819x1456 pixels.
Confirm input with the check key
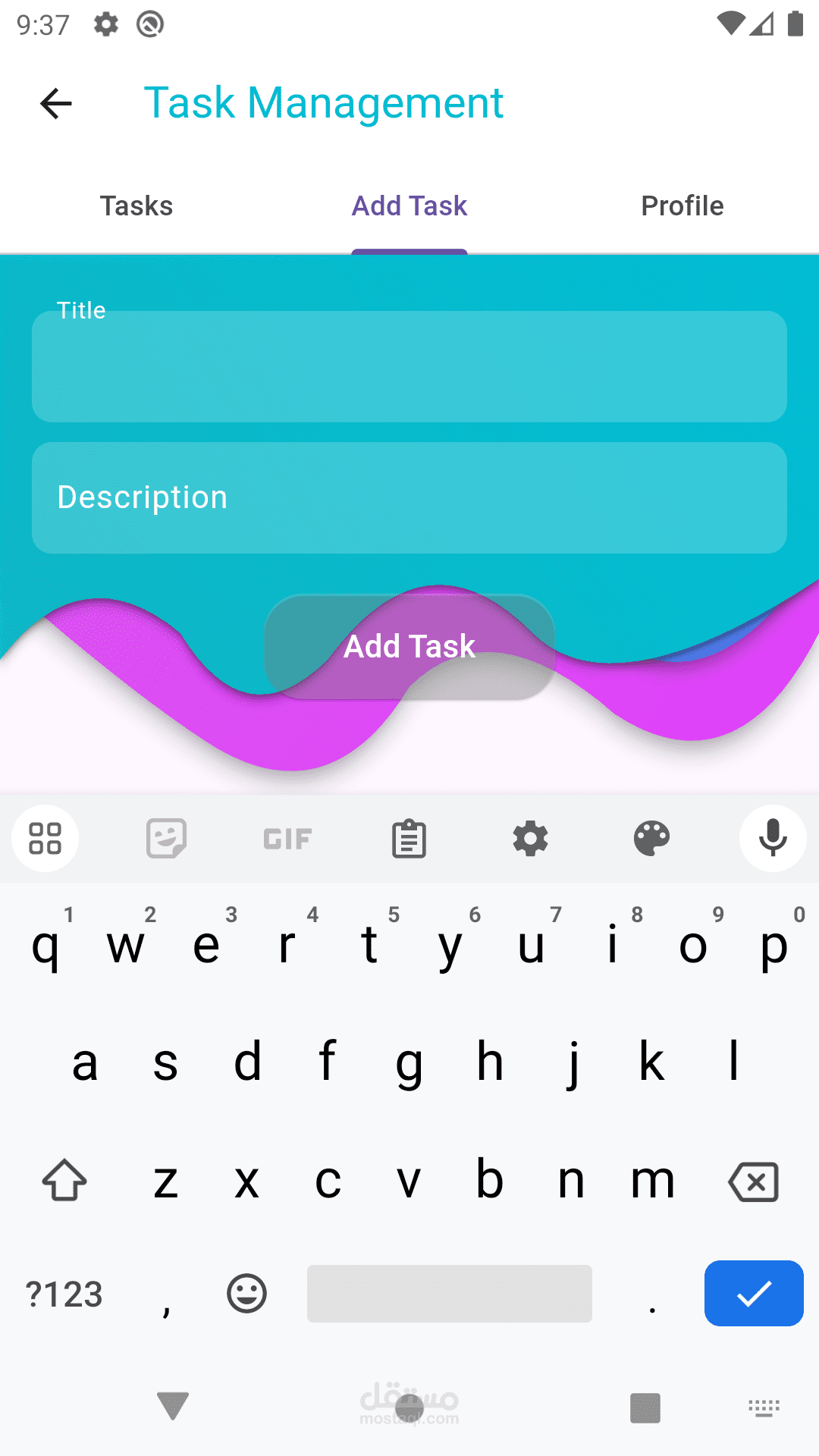753,1294
